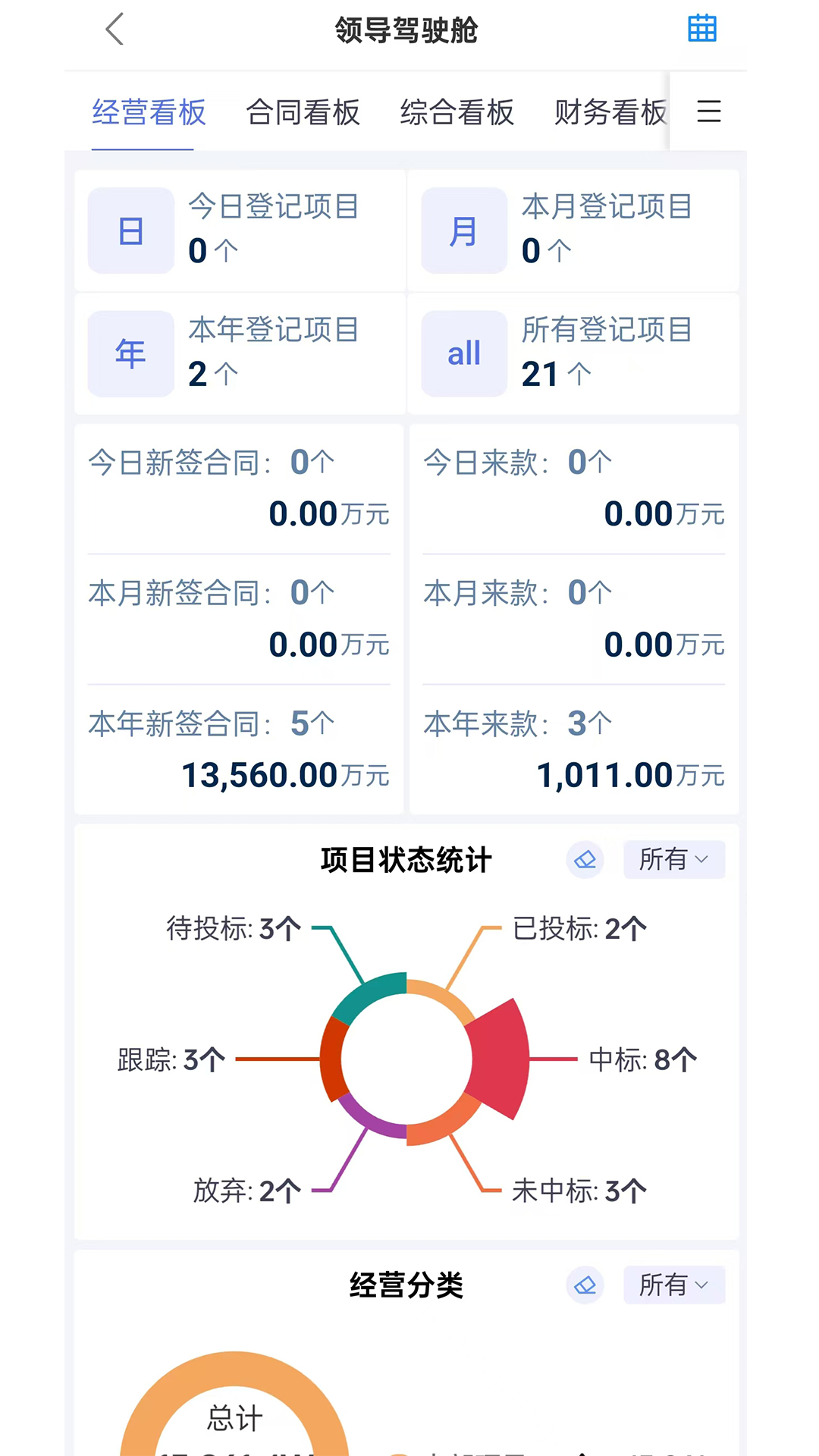Click the 综合看板 tab label
The image size is (819, 1456).
pos(457,112)
